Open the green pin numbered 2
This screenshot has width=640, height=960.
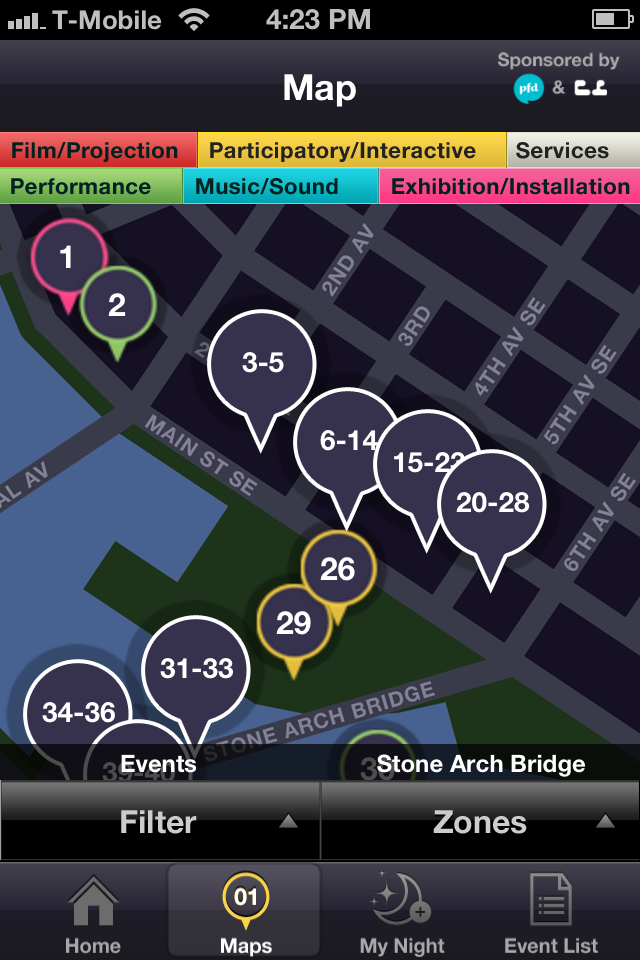[x=118, y=305]
